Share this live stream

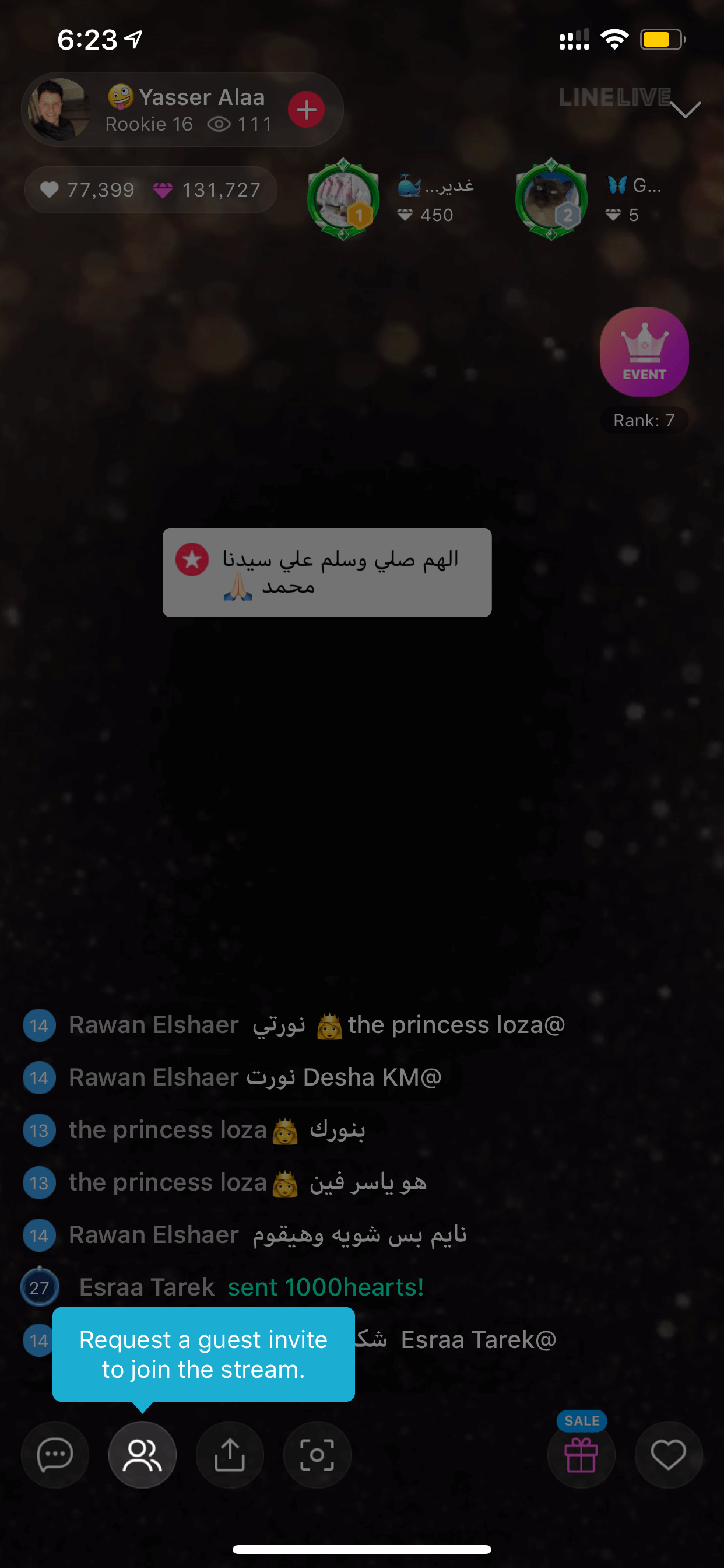point(230,1455)
